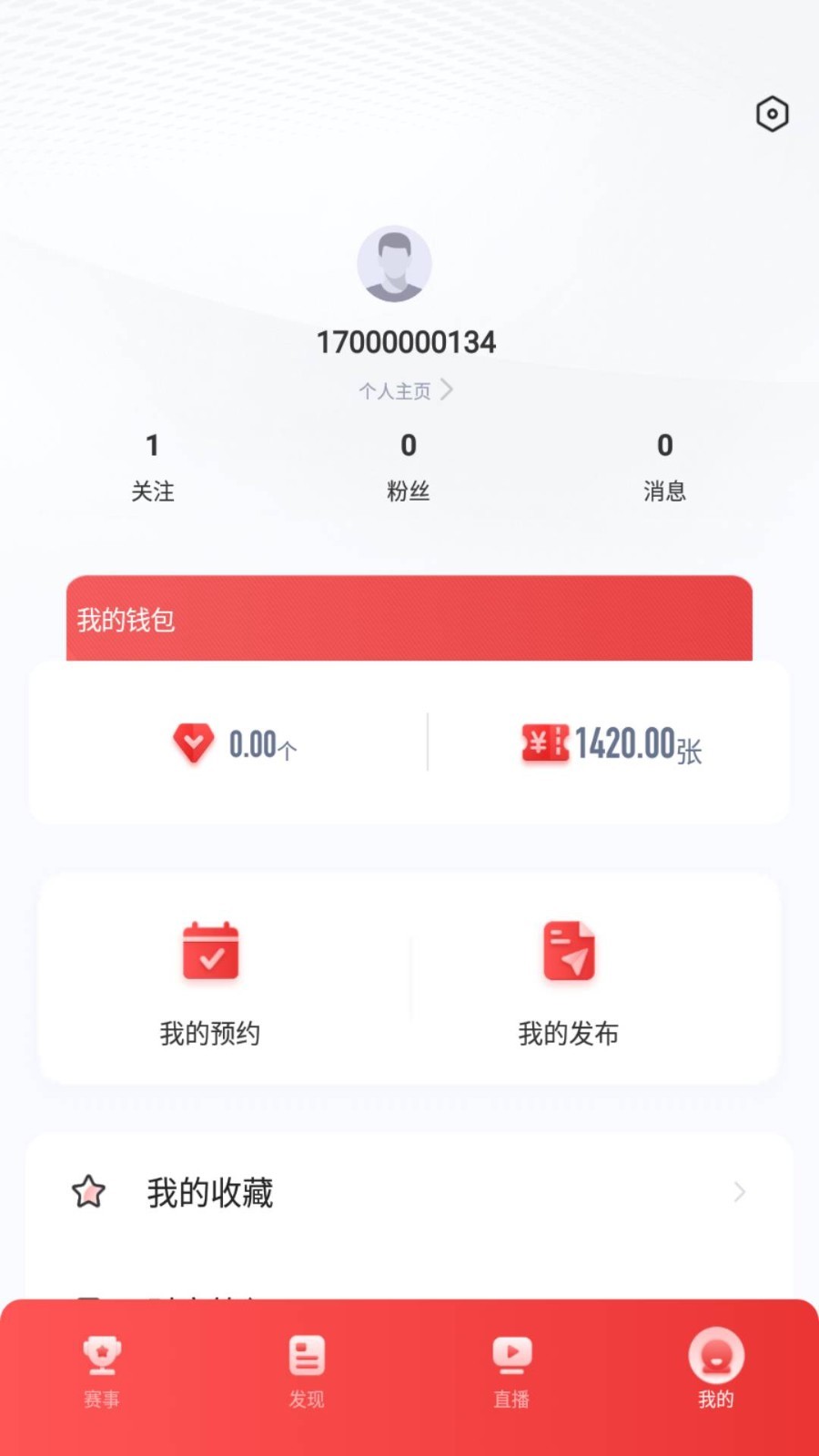Open the 1420.00张 ticket balance
The image size is (819, 1456).
coord(611,743)
